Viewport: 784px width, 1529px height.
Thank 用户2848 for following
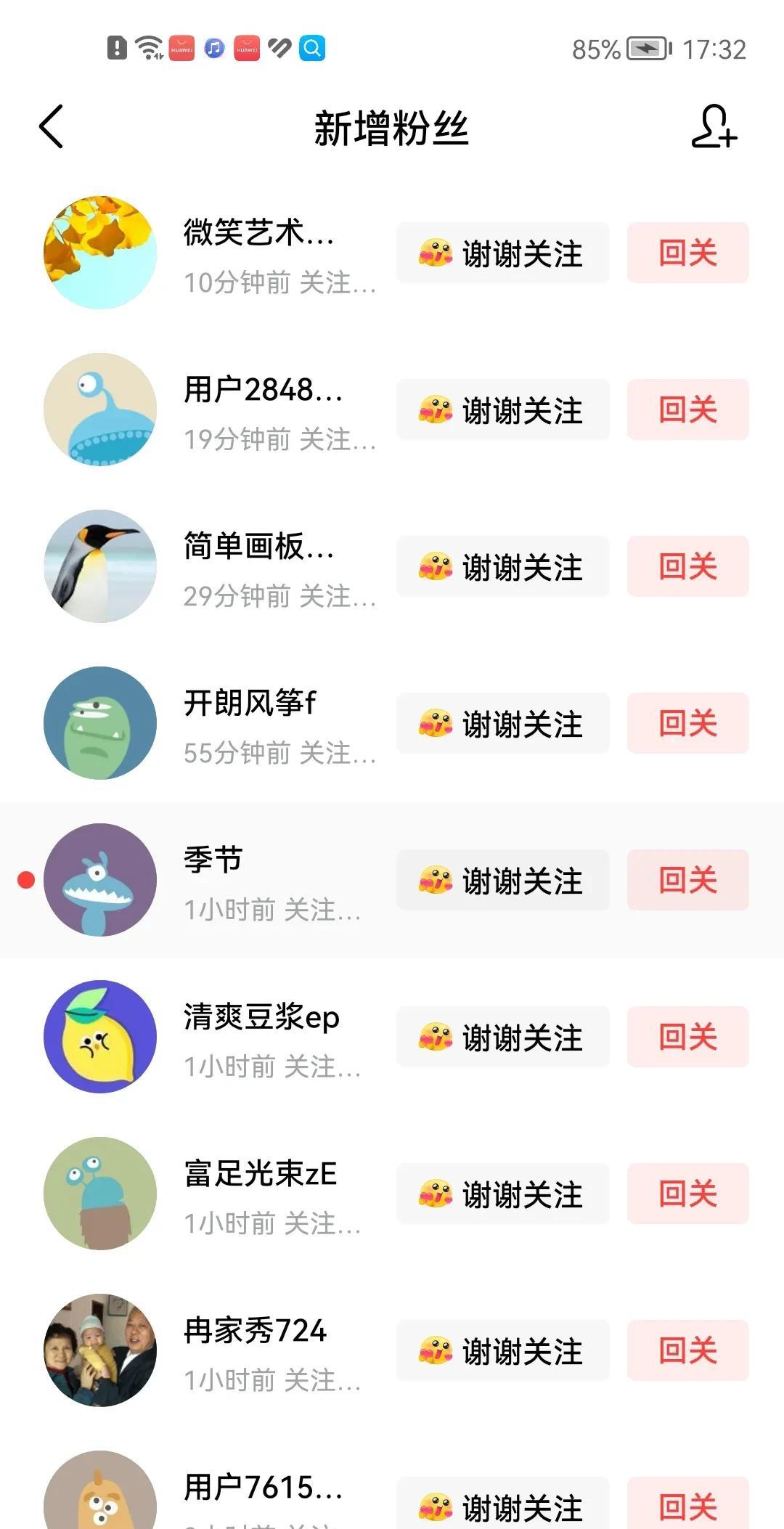tap(502, 409)
